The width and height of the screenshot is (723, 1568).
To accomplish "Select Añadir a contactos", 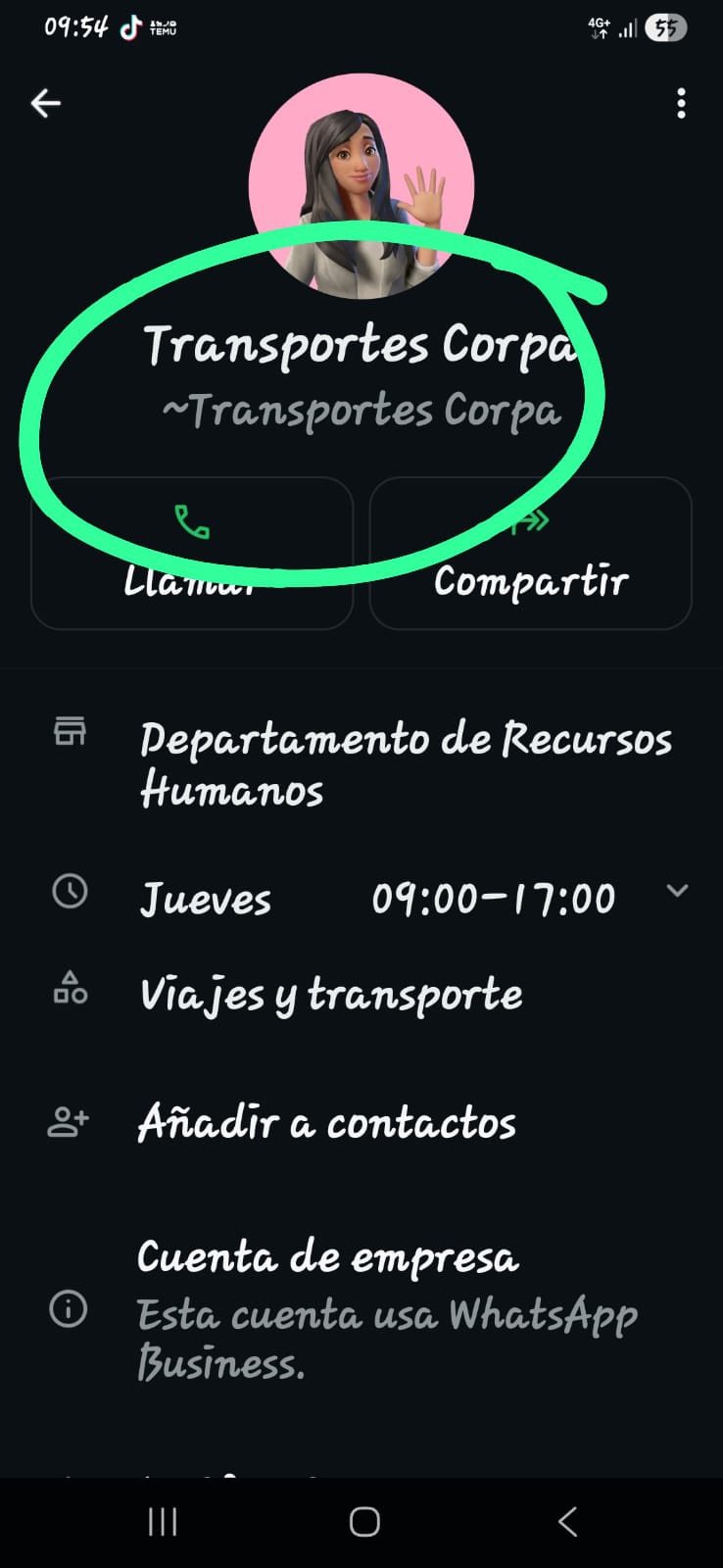I will pyautogui.click(x=326, y=1123).
